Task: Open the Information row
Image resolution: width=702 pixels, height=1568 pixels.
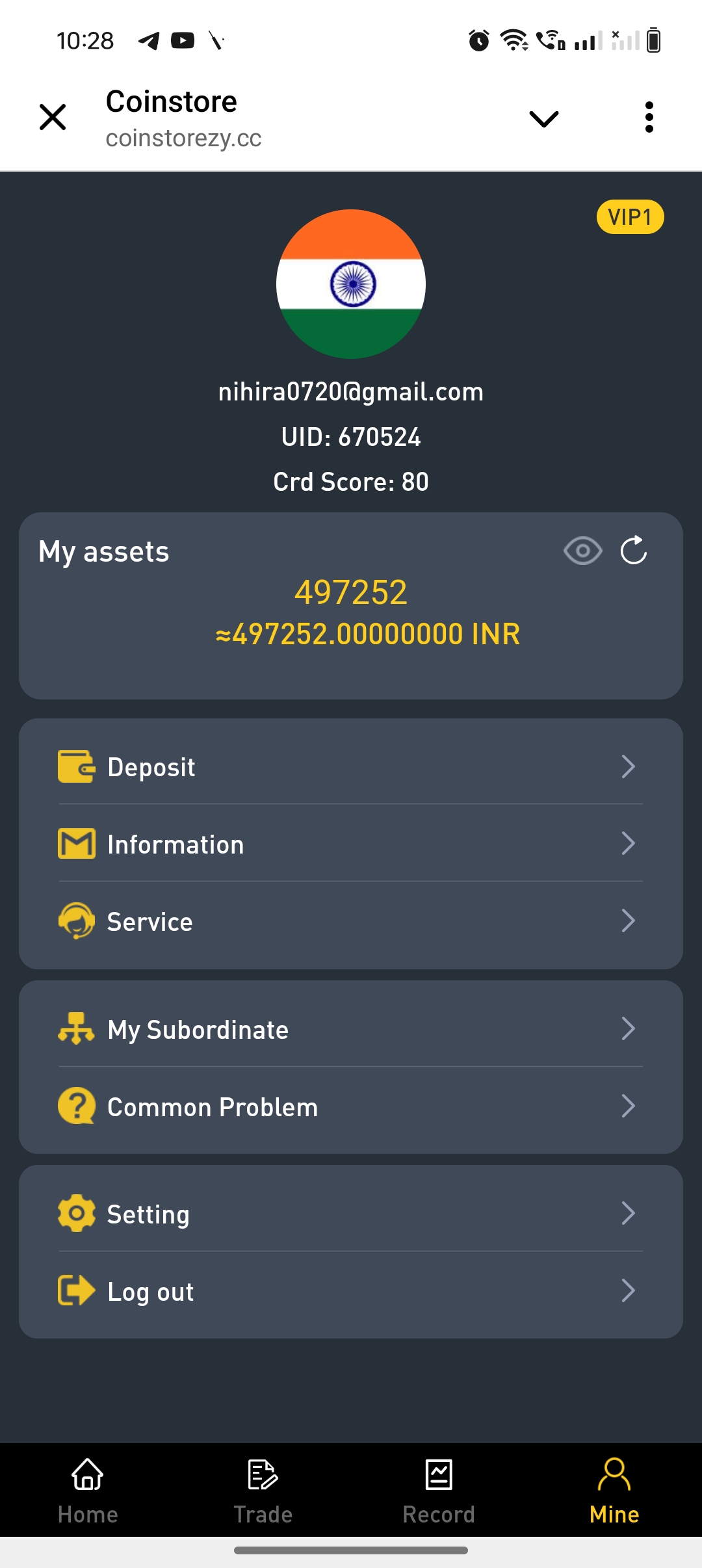Action: (x=351, y=844)
